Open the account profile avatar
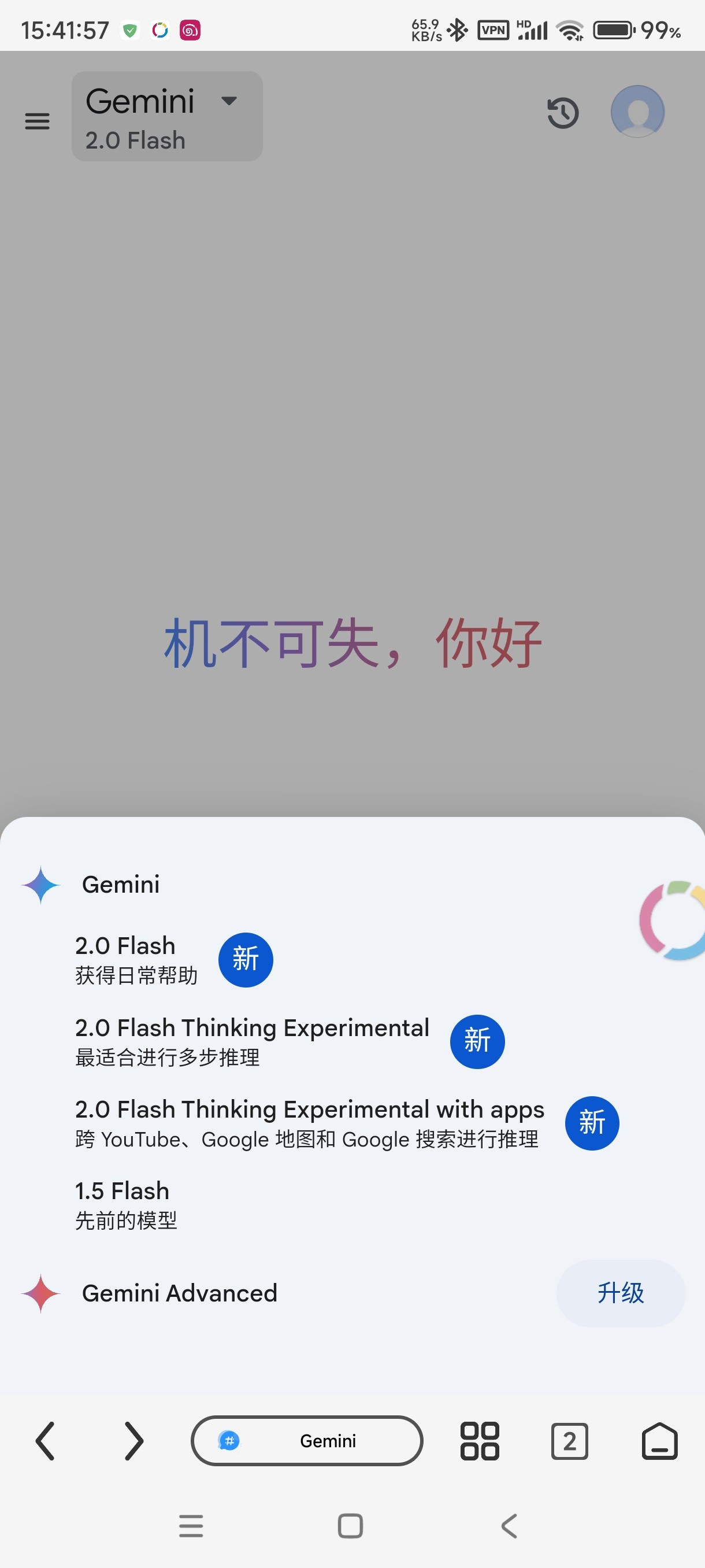 (x=637, y=112)
